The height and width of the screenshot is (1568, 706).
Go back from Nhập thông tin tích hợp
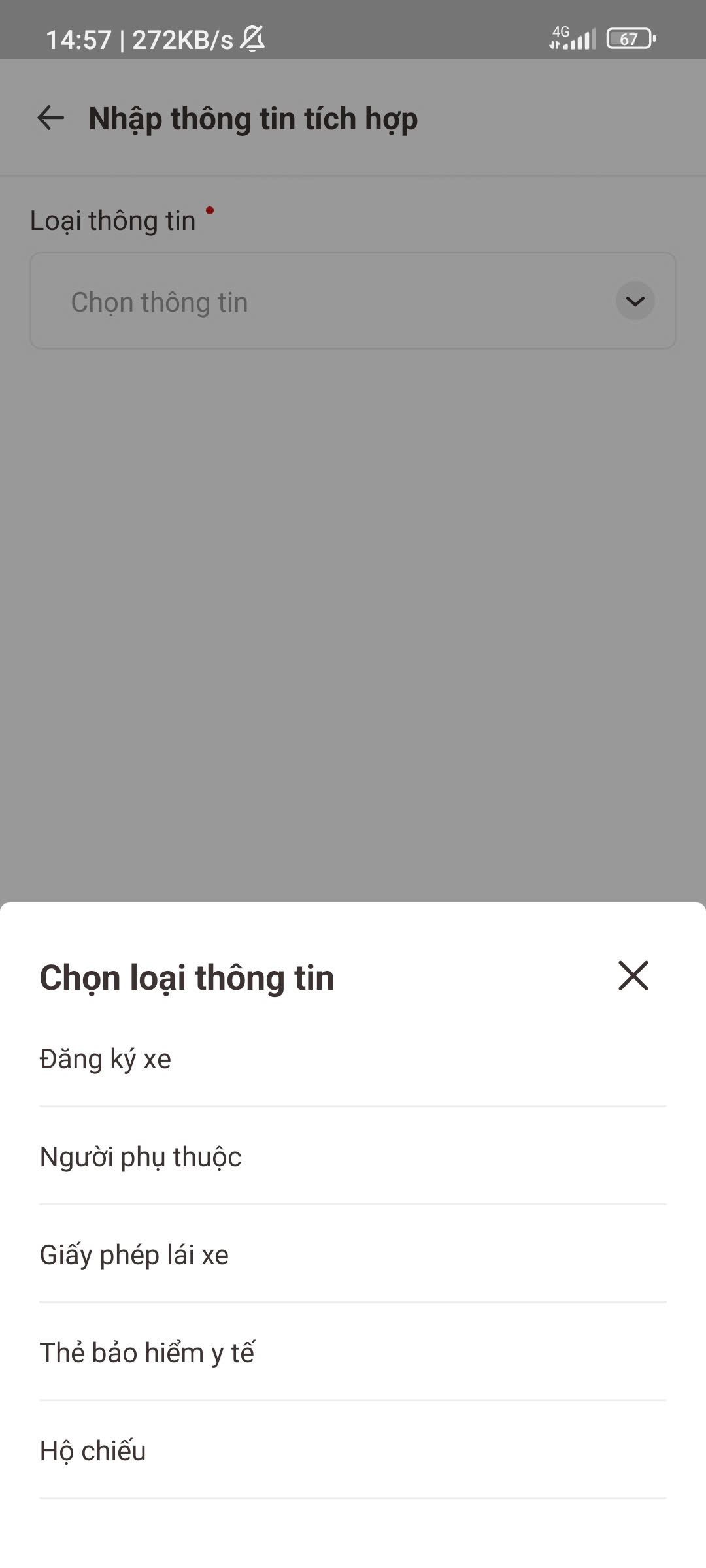tap(50, 118)
